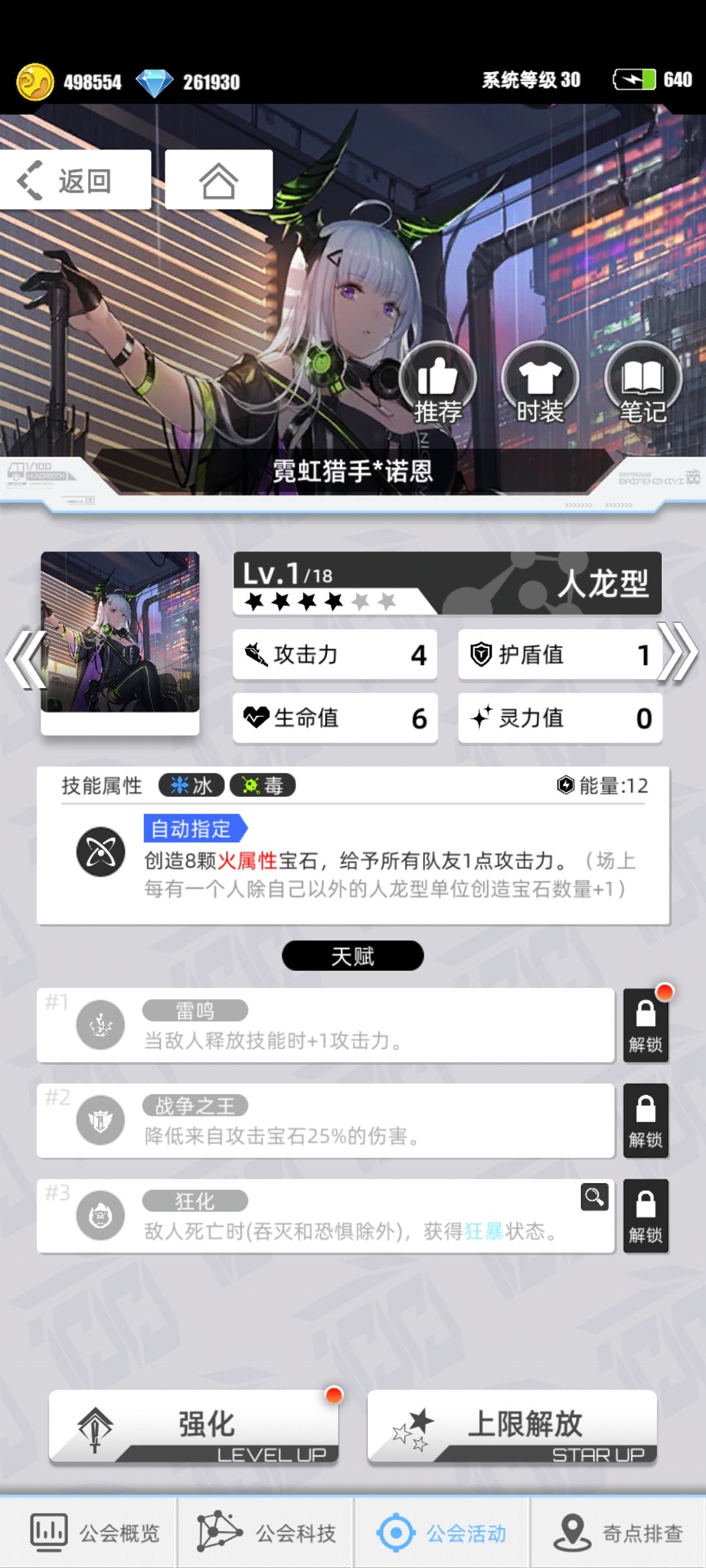Tap the lock icon to 解锁 talent 雷鸣
This screenshot has height=1568, width=706.
point(645,1025)
